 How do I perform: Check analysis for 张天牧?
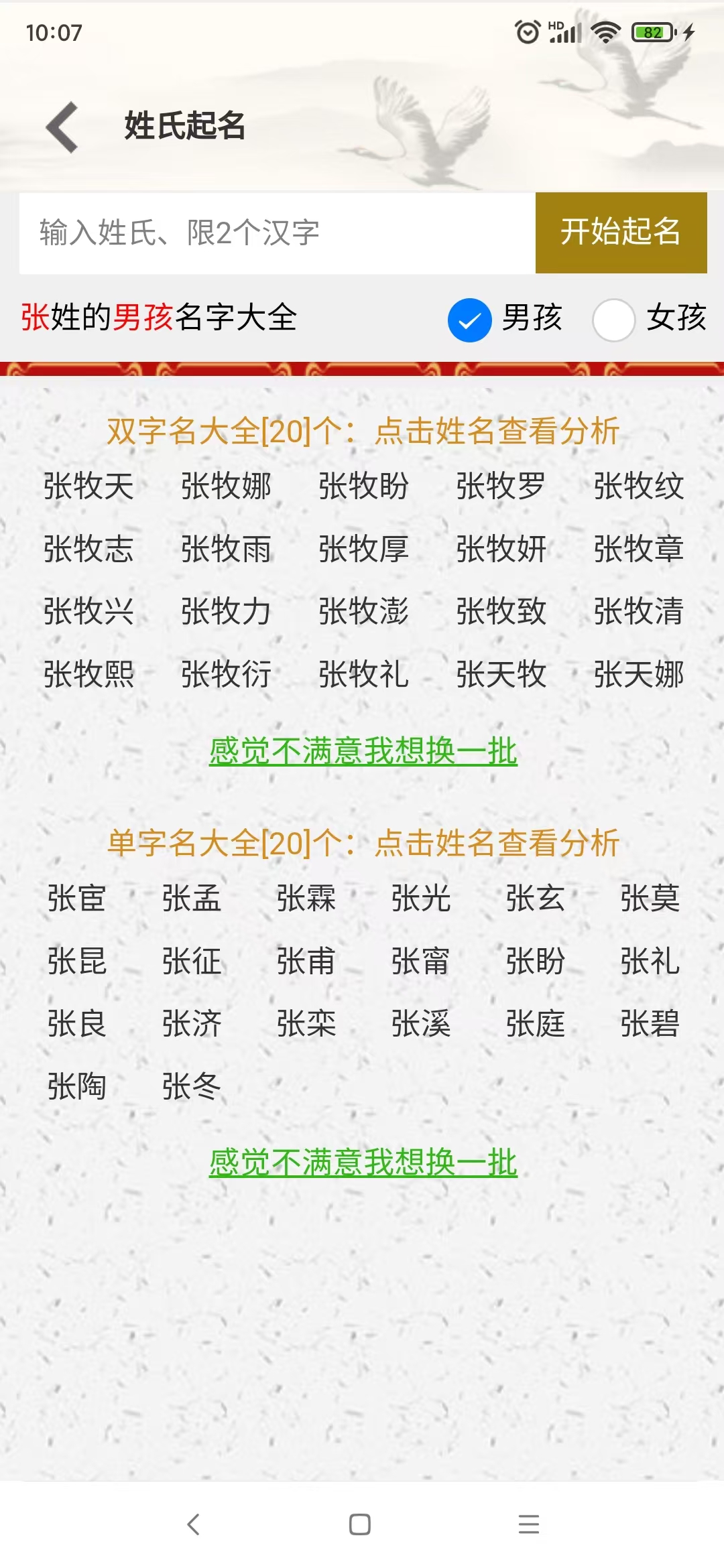tap(501, 674)
